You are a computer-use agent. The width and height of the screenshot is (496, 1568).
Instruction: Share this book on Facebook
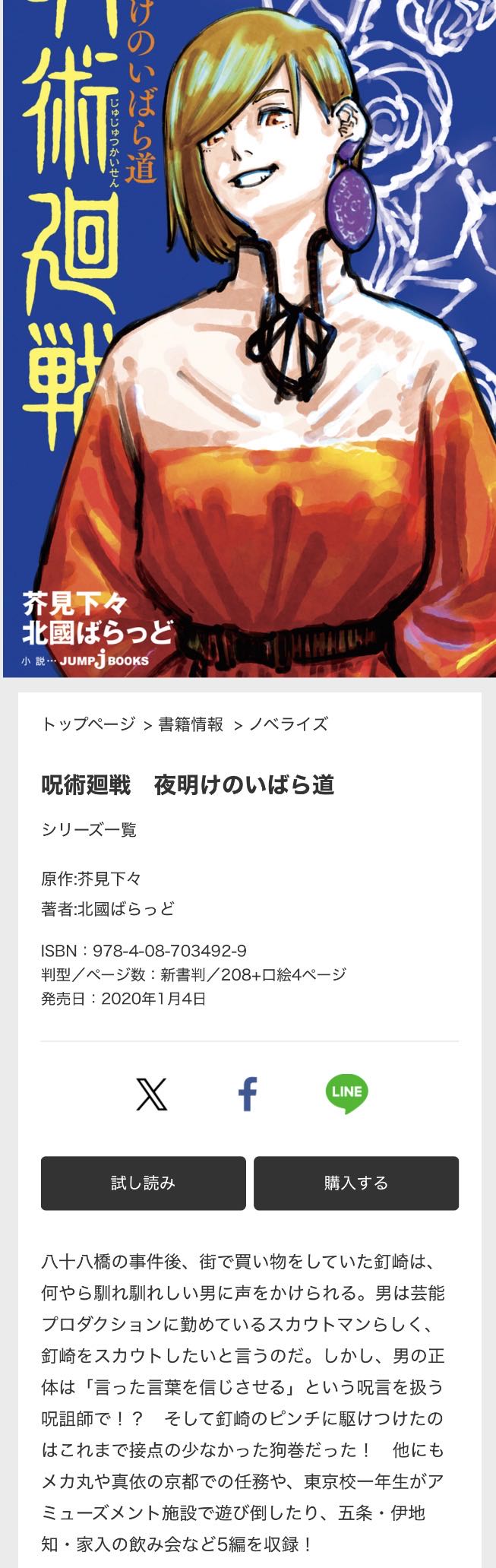click(x=248, y=1094)
